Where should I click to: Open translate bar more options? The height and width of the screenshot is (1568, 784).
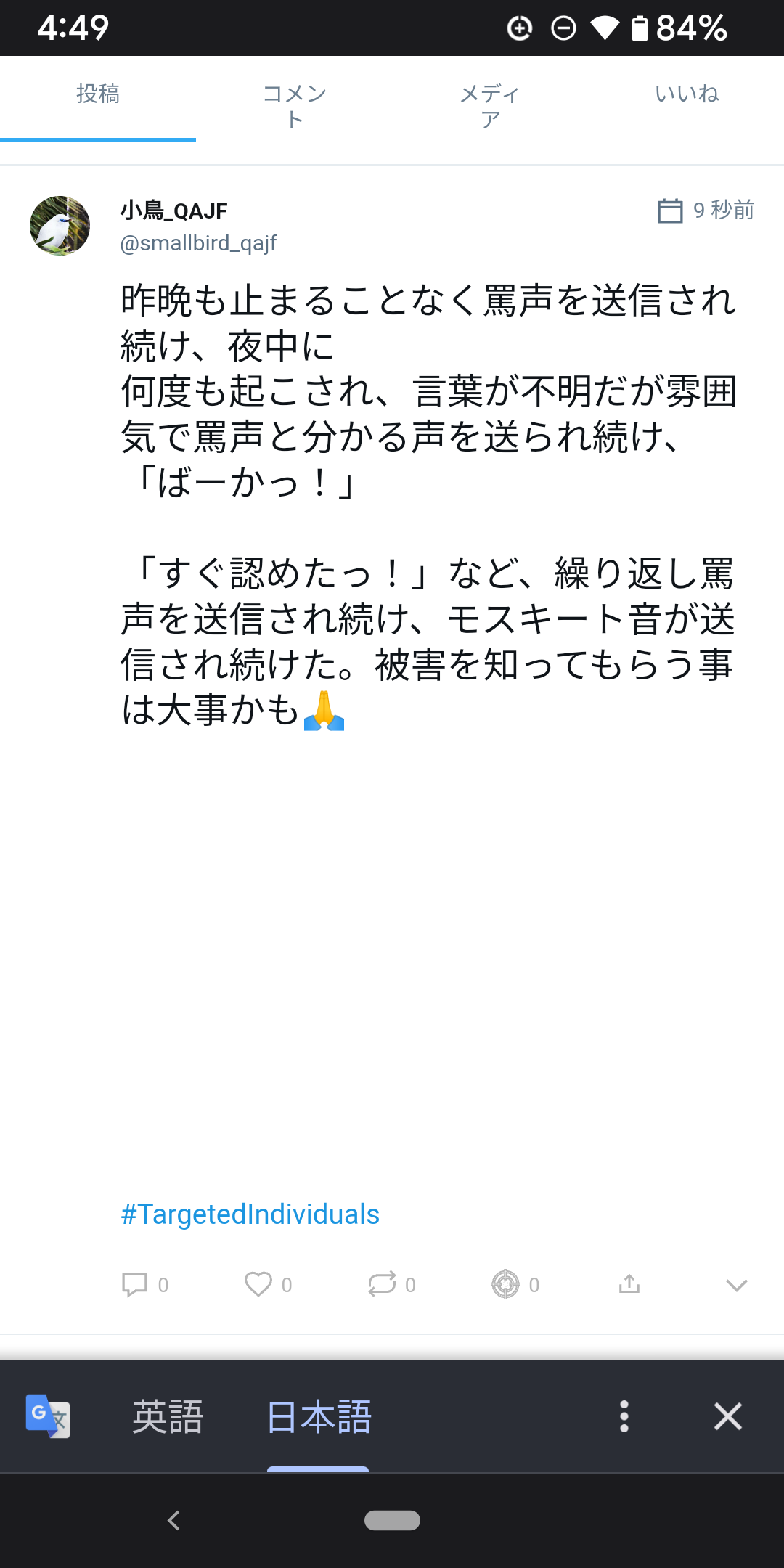coord(624,1416)
